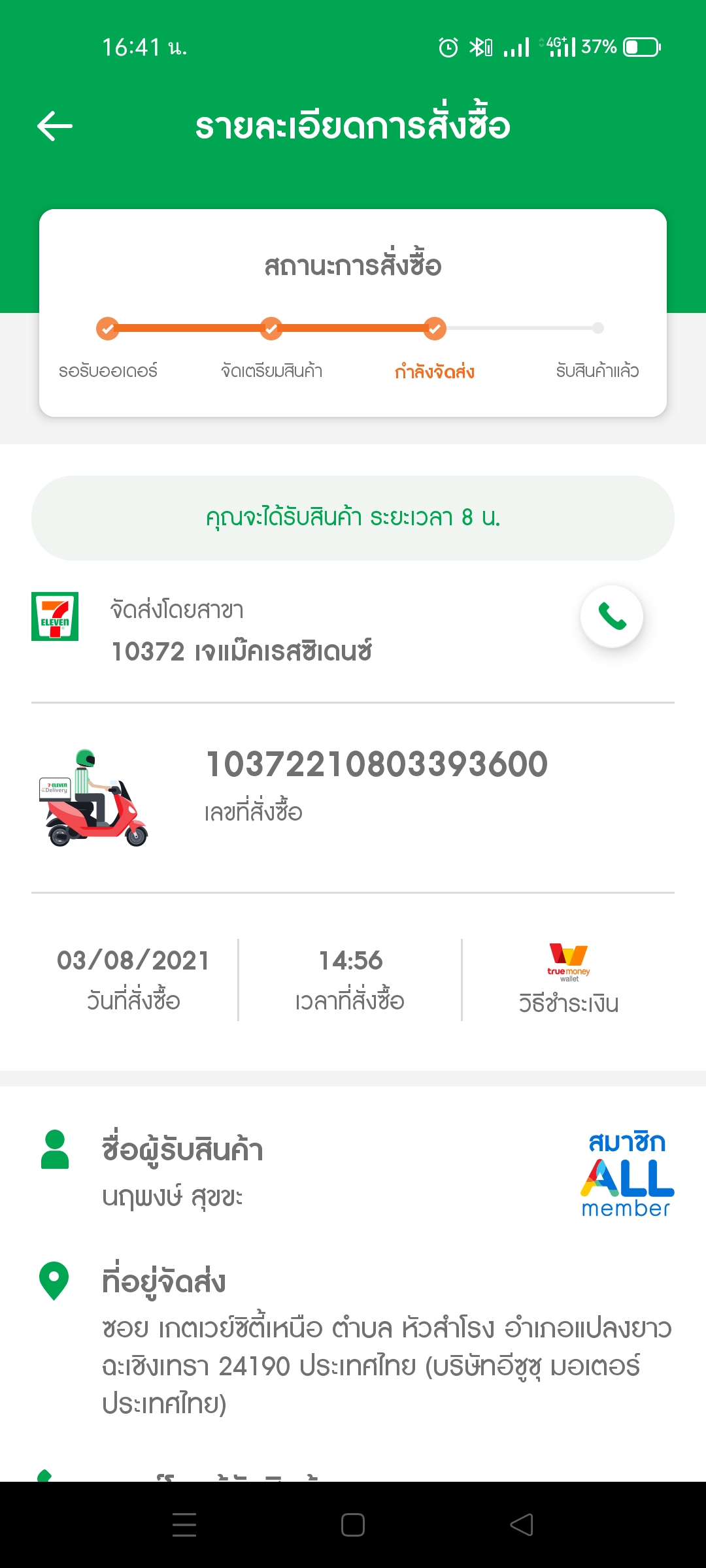
Task: Go back using the top arrow
Action: pyautogui.click(x=55, y=126)
